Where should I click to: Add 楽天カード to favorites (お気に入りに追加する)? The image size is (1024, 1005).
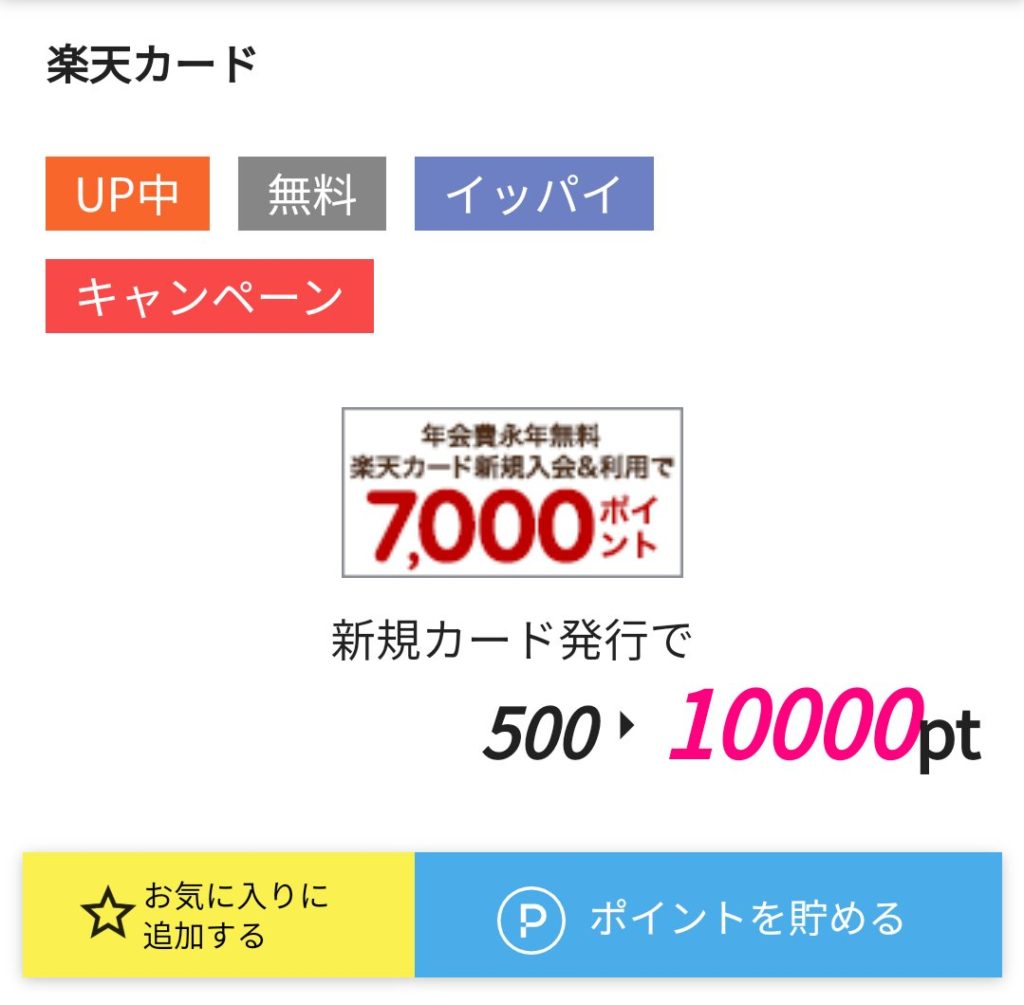point(218,915)
